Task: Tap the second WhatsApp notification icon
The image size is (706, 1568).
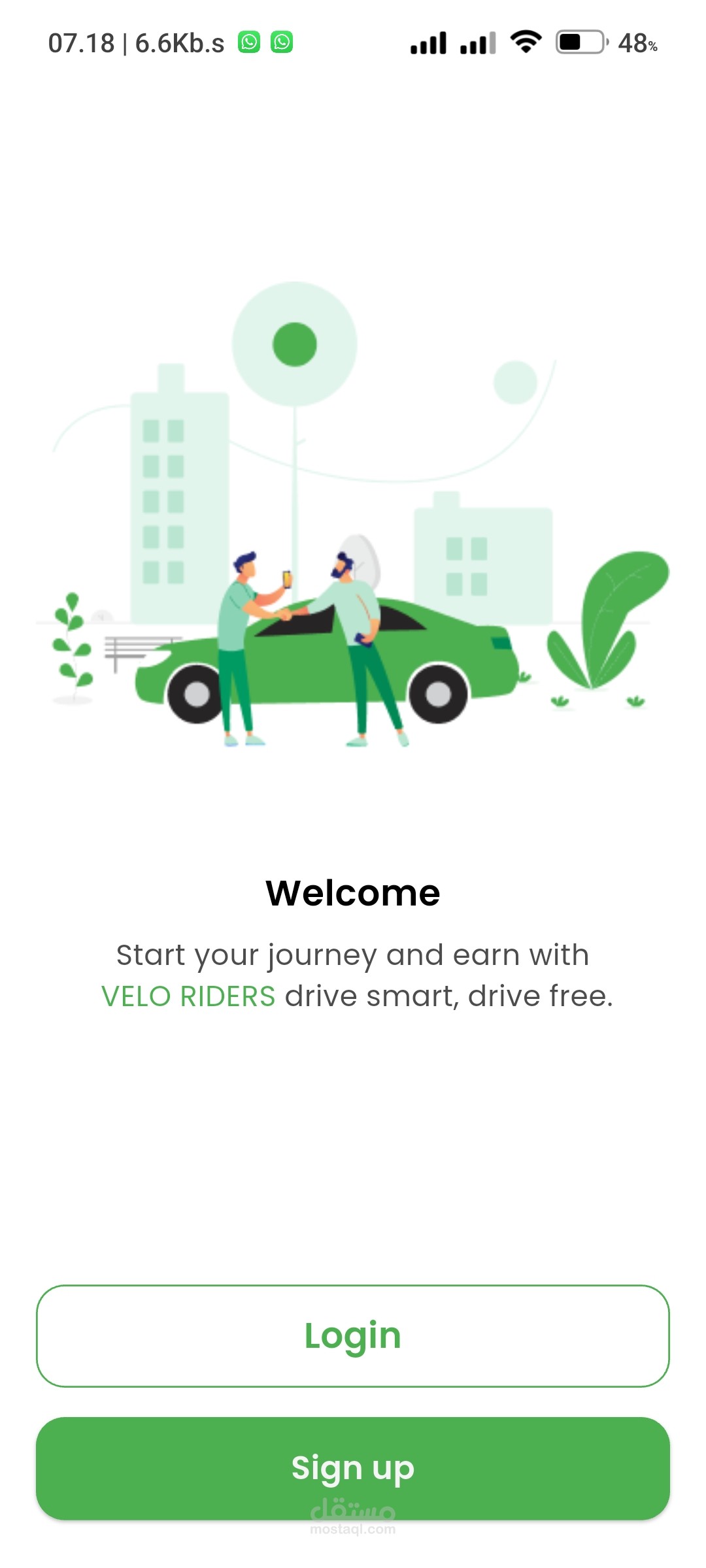Action: point(282,42)
